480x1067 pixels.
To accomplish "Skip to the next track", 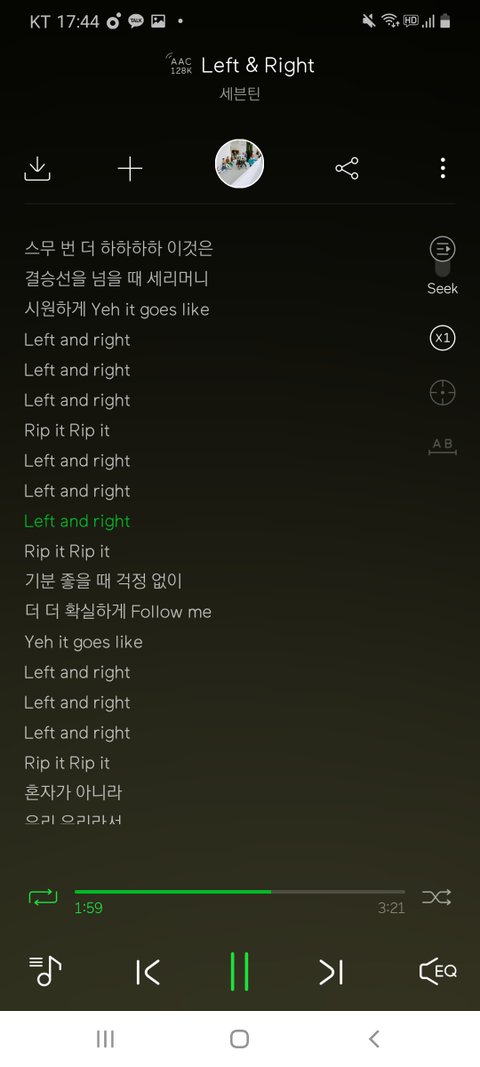I will click(x=331, y=972).
